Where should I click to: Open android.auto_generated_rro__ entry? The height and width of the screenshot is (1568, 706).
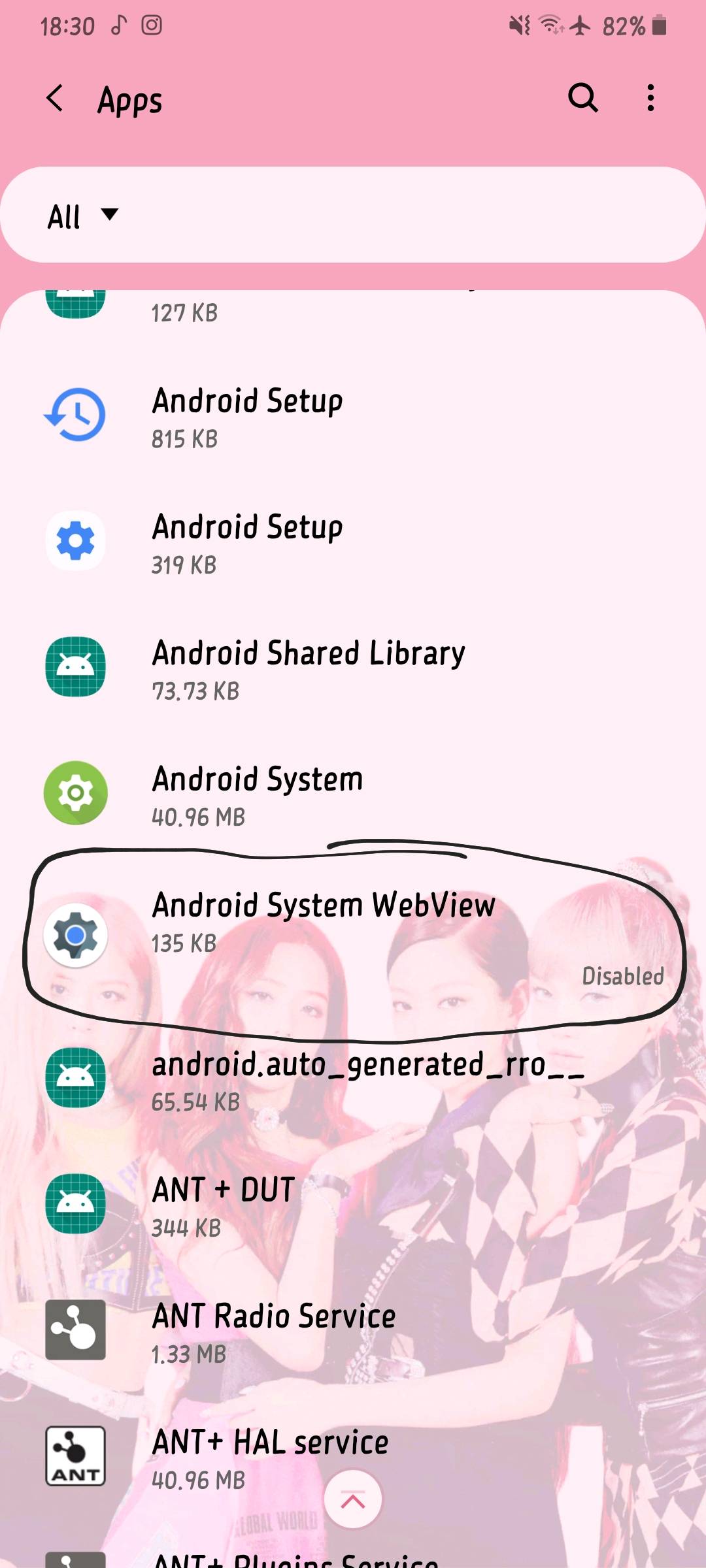coord(353,1079)
